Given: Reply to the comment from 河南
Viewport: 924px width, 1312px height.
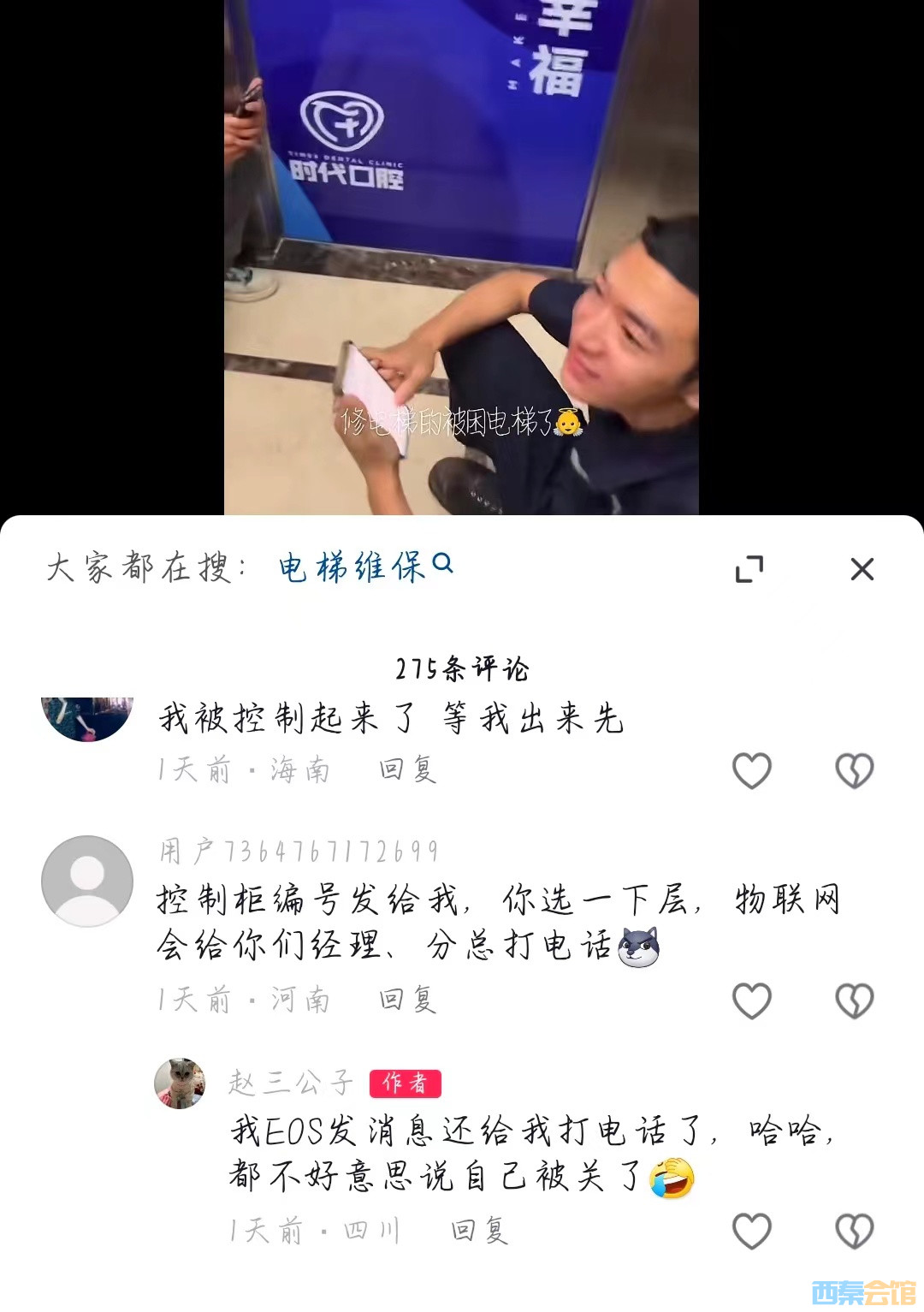Looking at the screenshot, I should click(407, 999).
